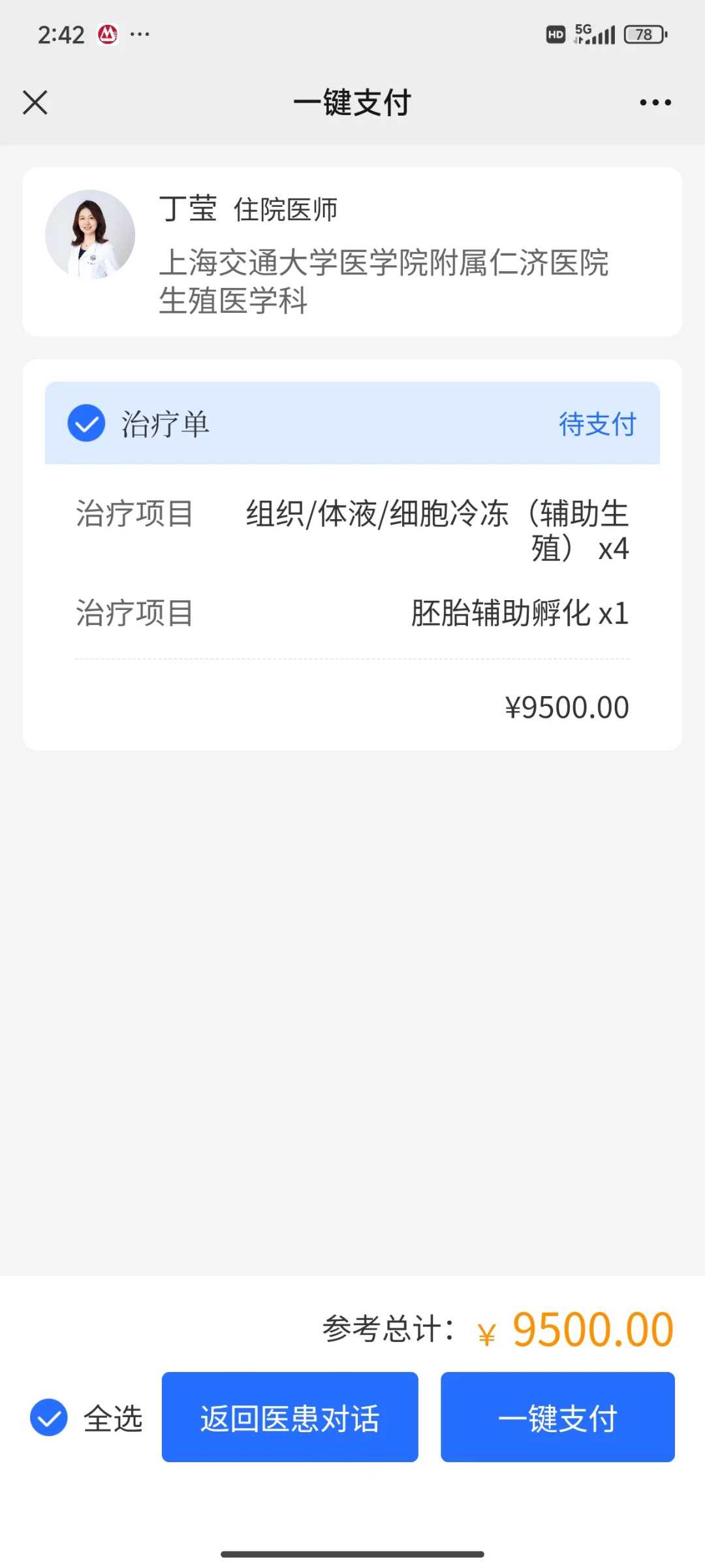
Task: Tap the ellipsis next to the clock
Action: [140, 34]
